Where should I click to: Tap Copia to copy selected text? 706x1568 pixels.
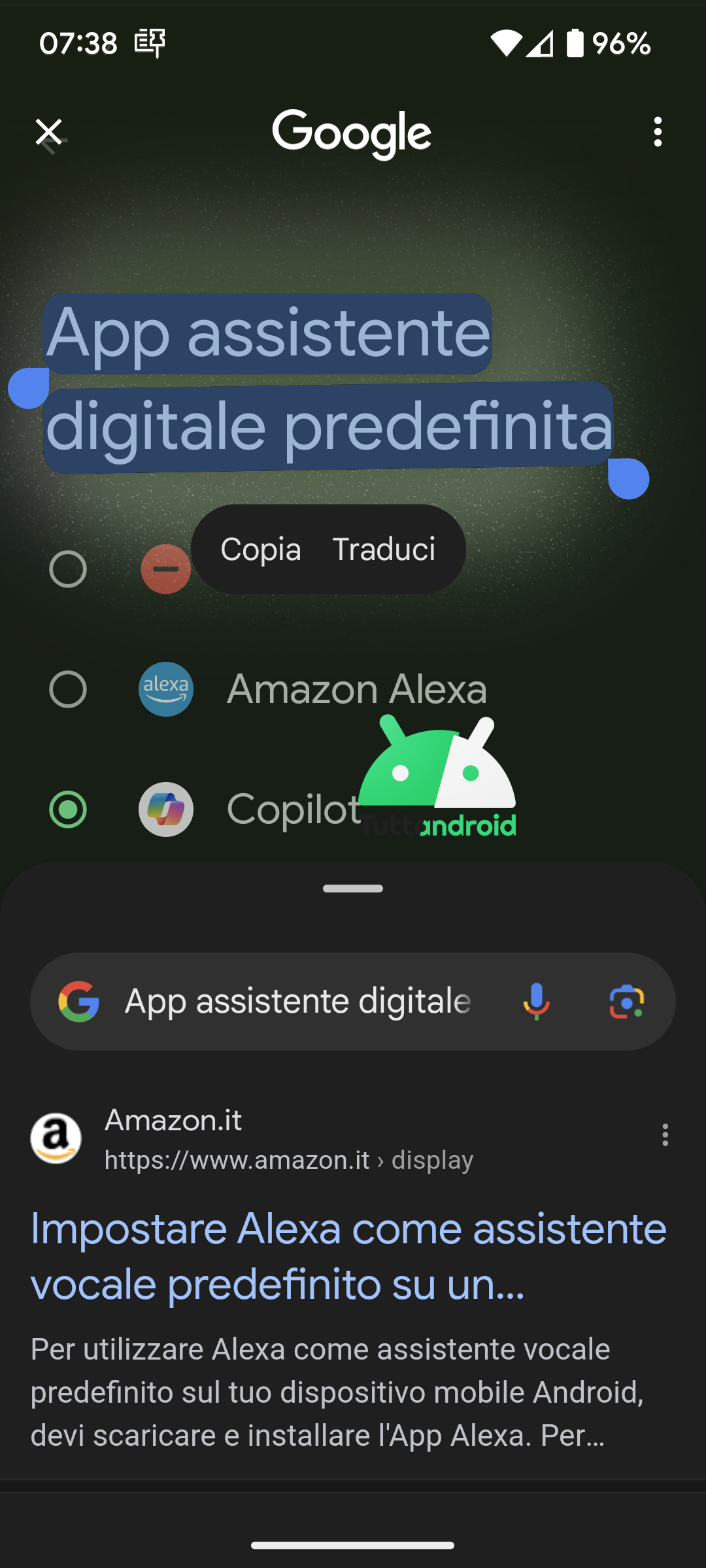click(x=261, y=549)
